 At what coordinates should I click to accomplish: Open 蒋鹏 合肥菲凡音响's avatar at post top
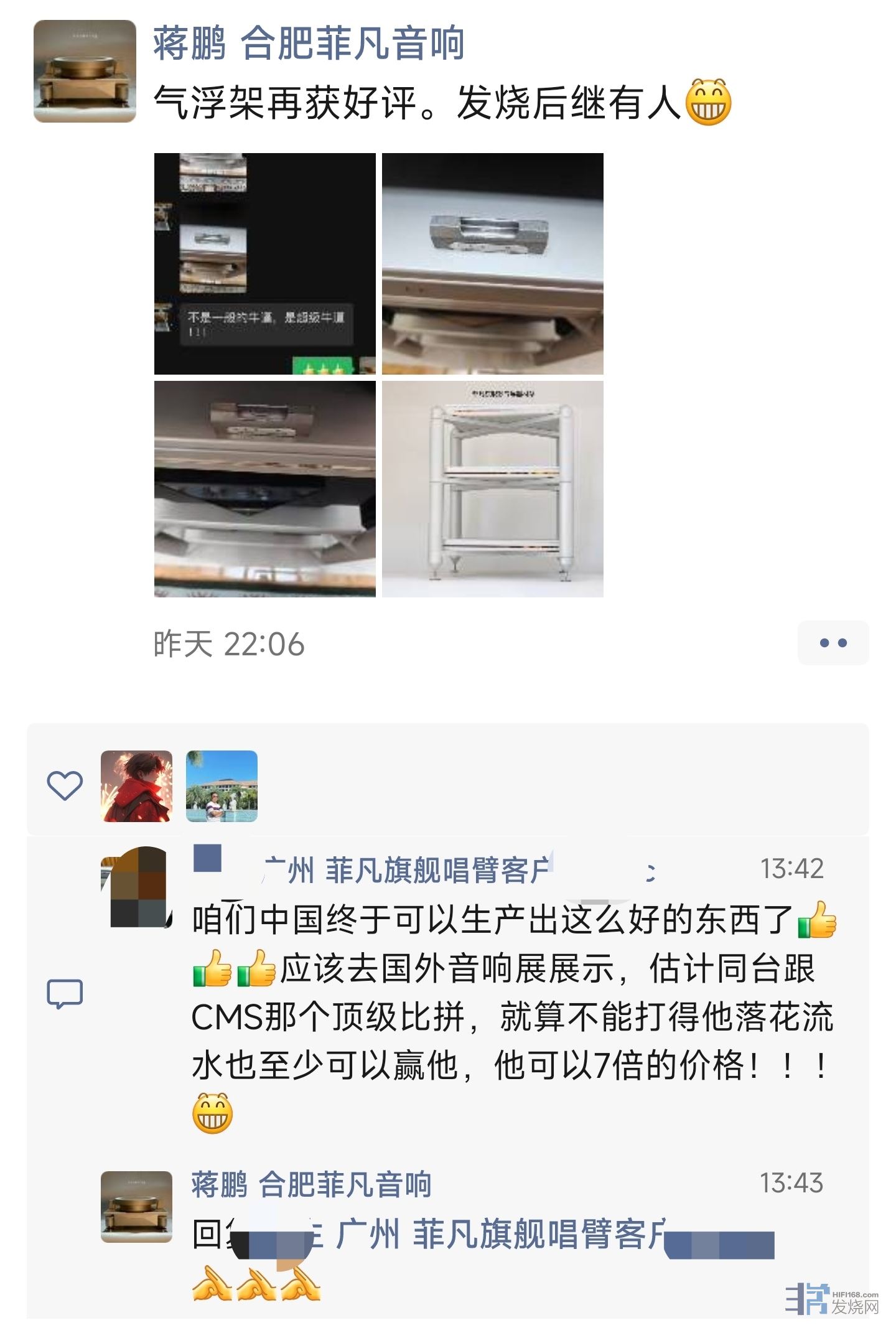85,71
